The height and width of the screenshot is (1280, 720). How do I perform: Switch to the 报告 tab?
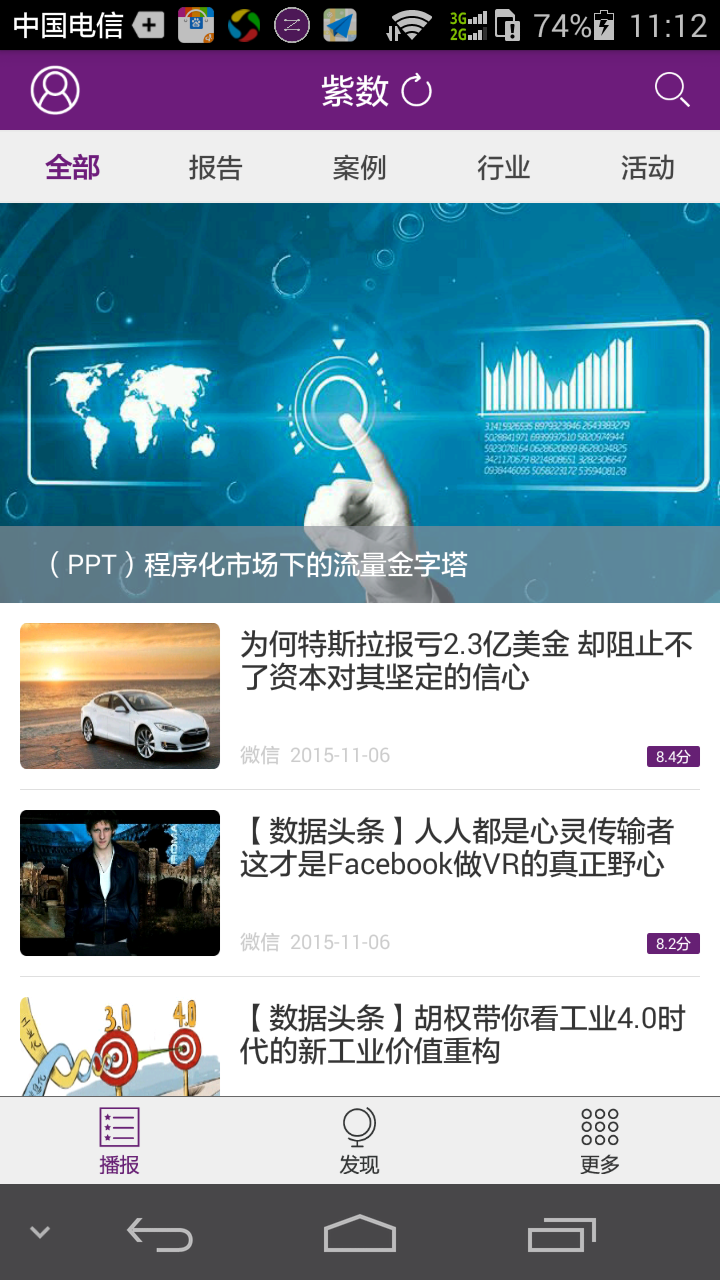click(215, 167)
